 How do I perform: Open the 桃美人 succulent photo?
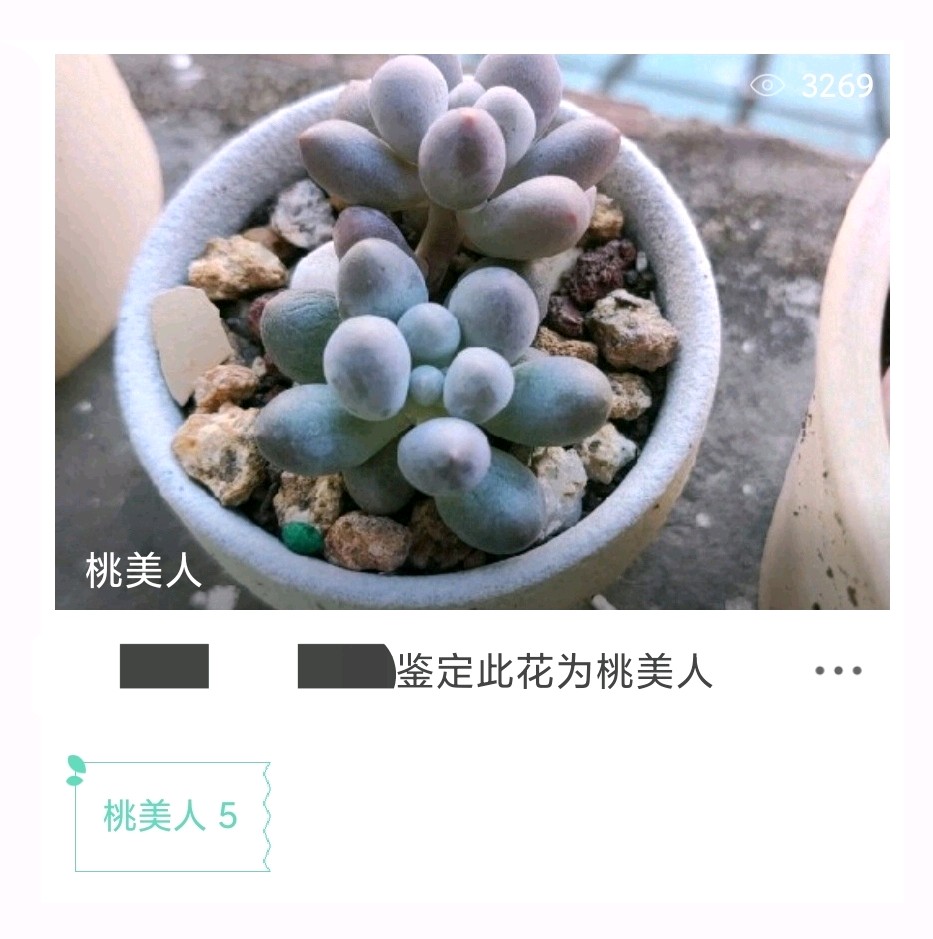(471, 331)
